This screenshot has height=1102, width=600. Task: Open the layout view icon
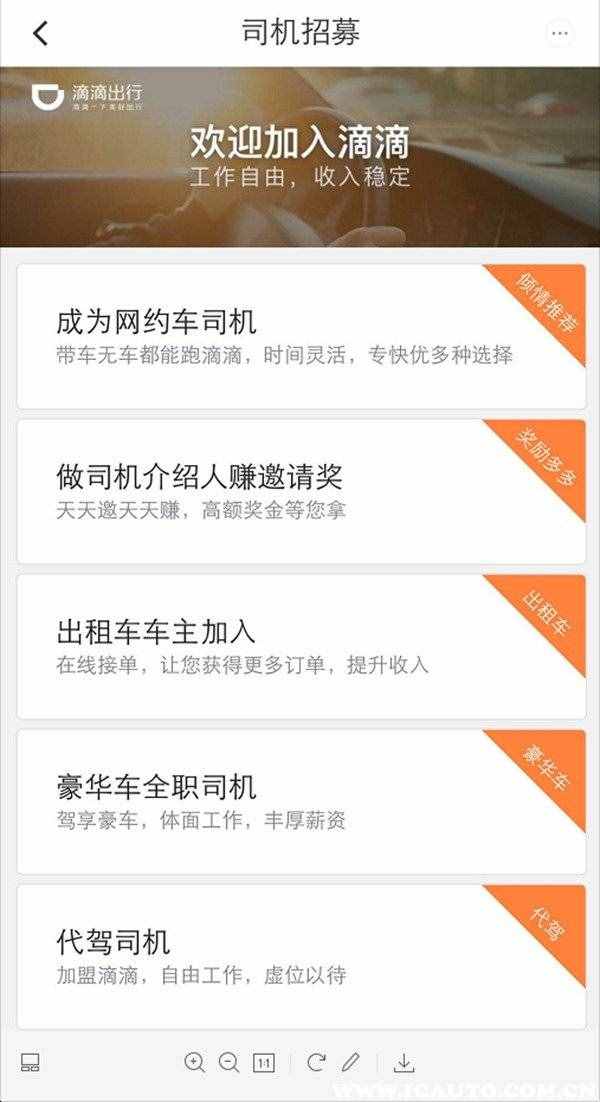[30, 1062]
